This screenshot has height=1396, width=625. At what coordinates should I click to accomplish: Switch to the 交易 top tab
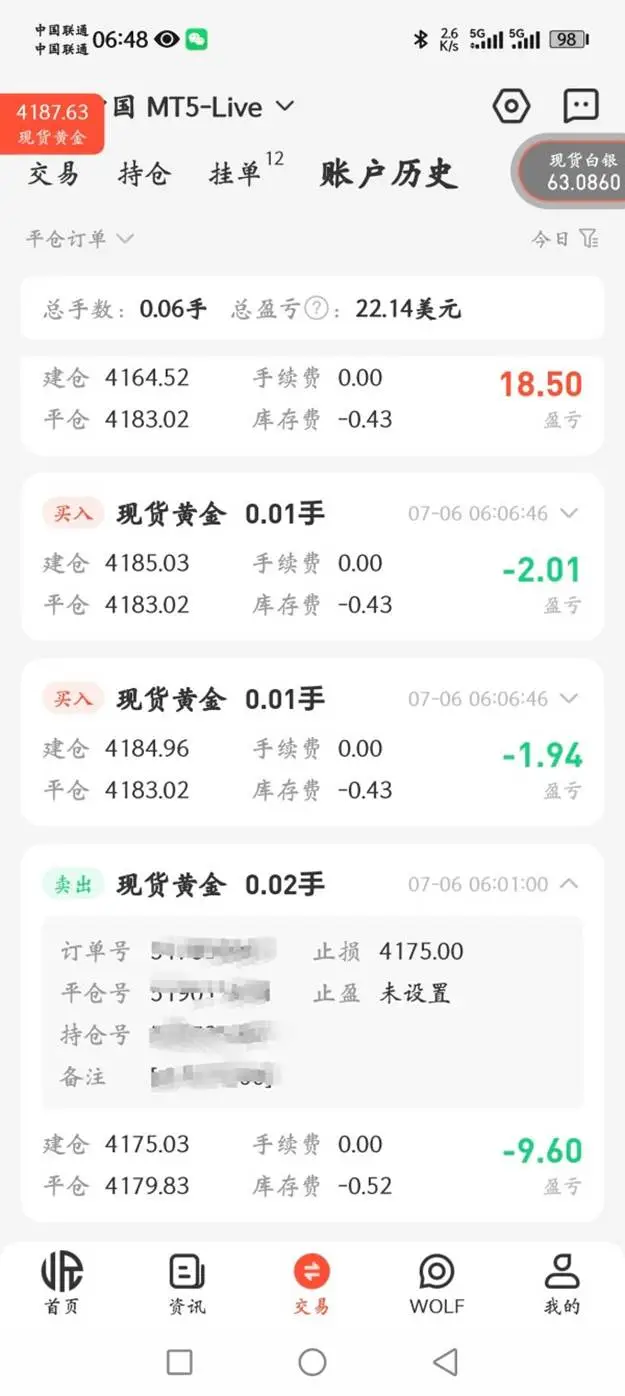(x=53, y=174)
